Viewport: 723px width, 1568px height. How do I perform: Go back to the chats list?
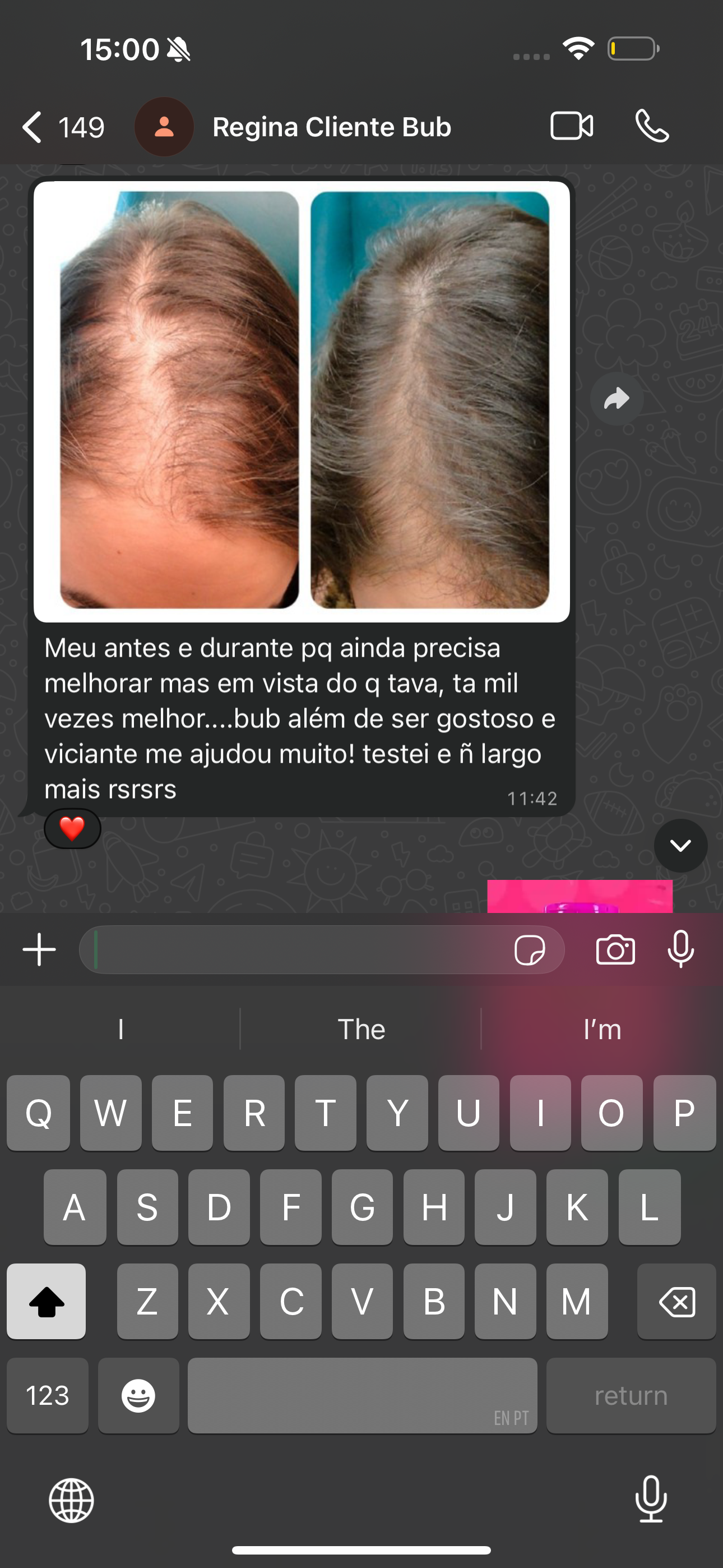click(x=31, y=127)
